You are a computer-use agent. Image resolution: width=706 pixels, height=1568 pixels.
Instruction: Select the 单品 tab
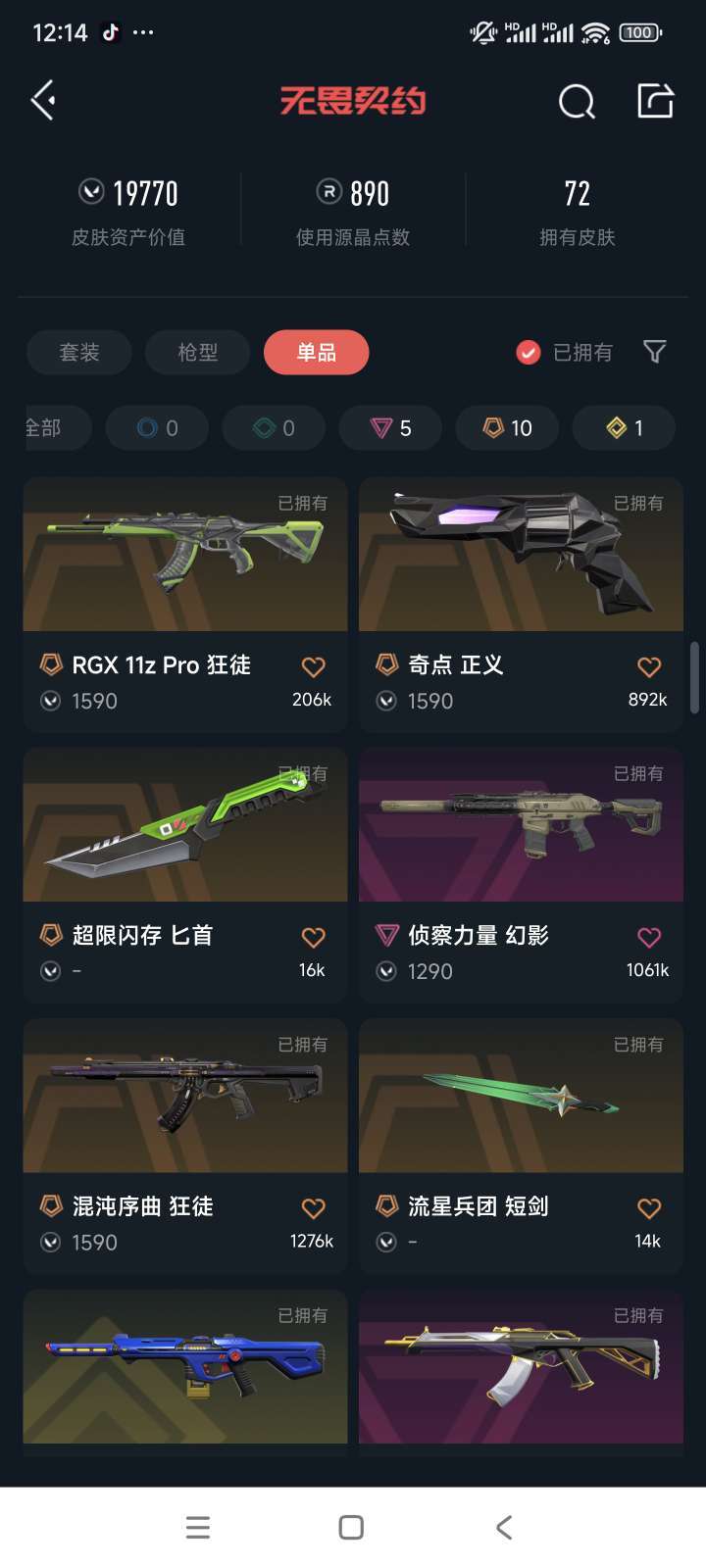click(x=317, y=352)
